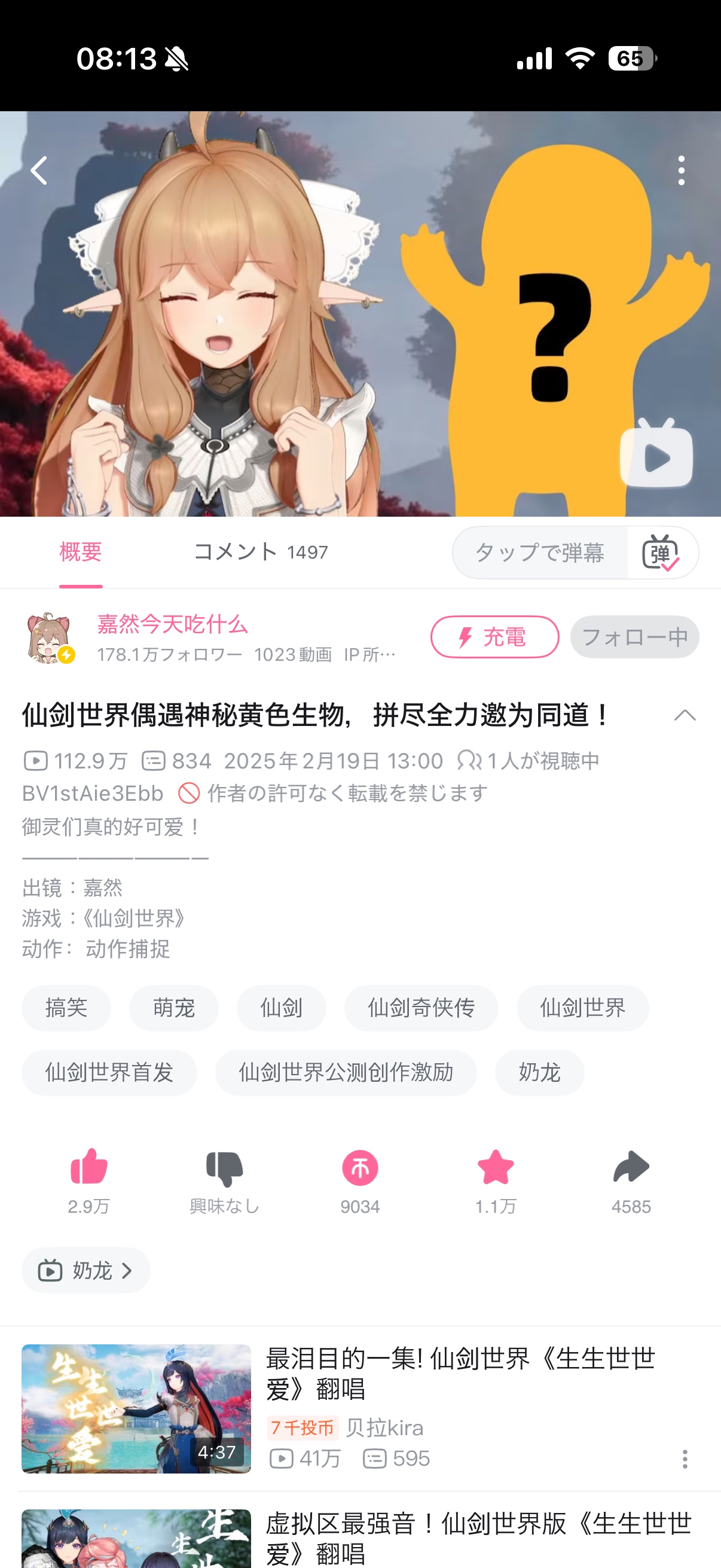Screen dimensions: 721x1568
Task: Tap the 充電 button
Action: click(494, 637)
